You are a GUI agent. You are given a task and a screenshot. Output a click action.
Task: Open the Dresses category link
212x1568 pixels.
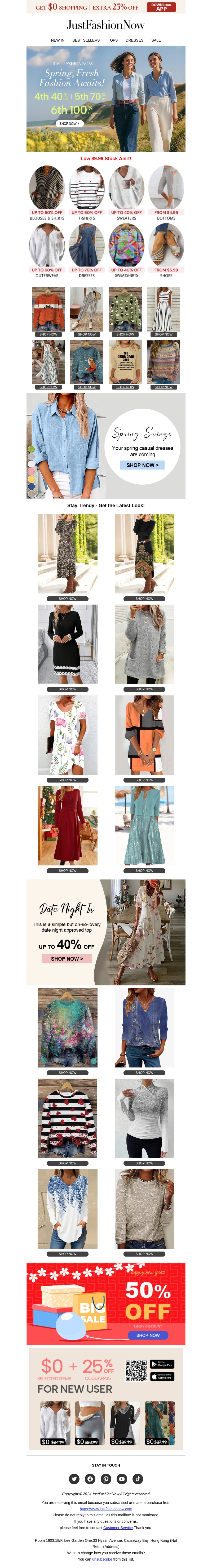[135, 40]
